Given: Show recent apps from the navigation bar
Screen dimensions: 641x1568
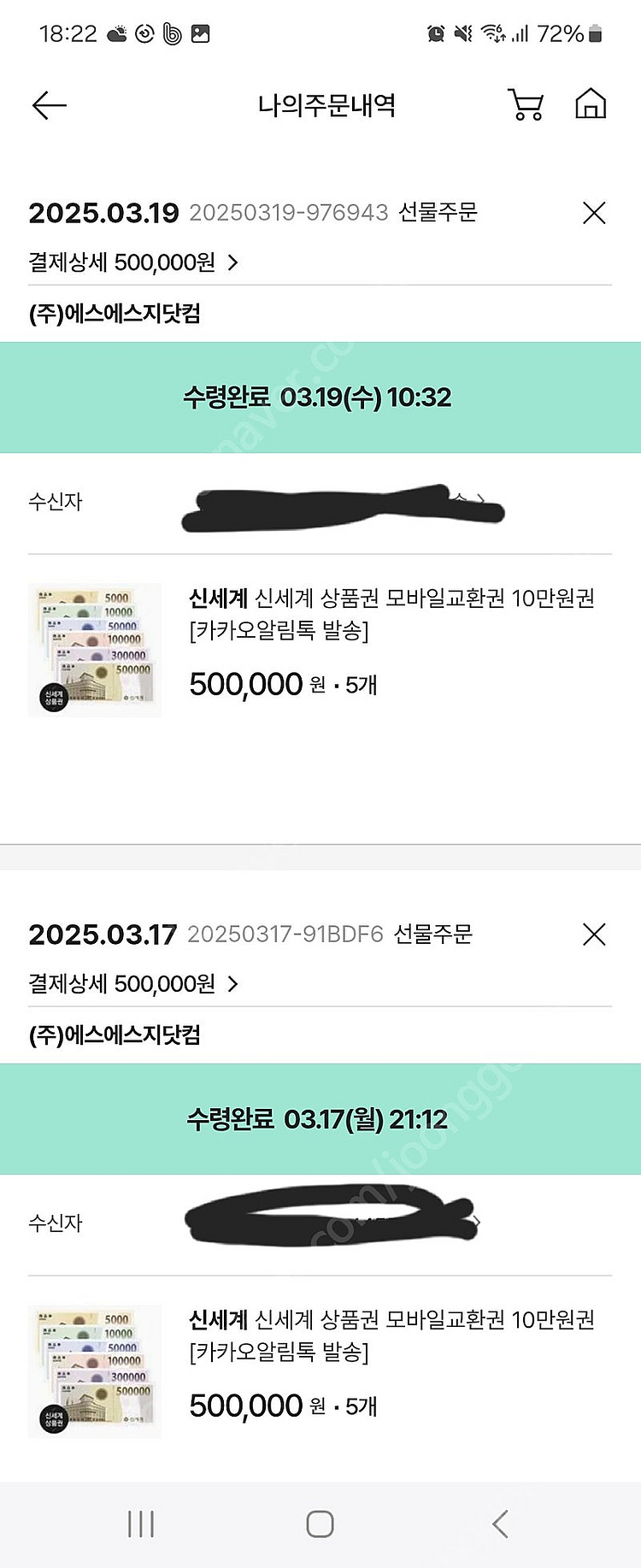Looking at the screenshot, I should coord(141,1524).
